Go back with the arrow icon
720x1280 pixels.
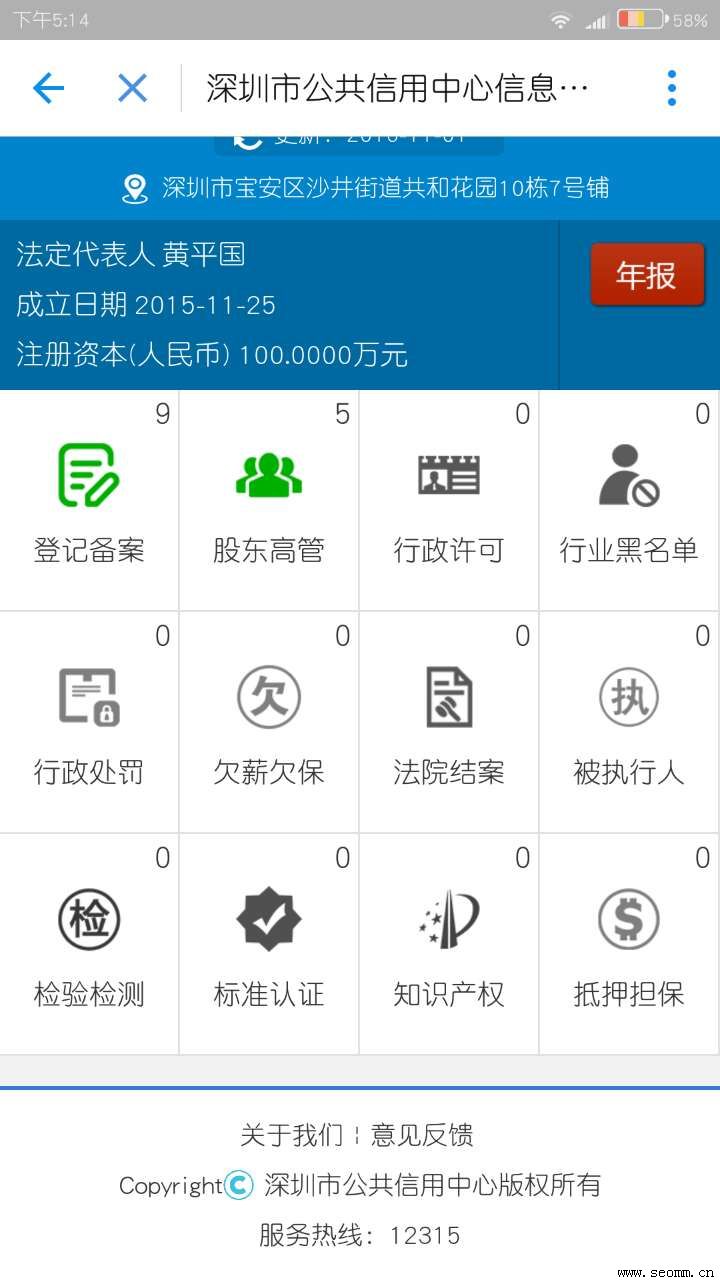[x=48, y=88]
